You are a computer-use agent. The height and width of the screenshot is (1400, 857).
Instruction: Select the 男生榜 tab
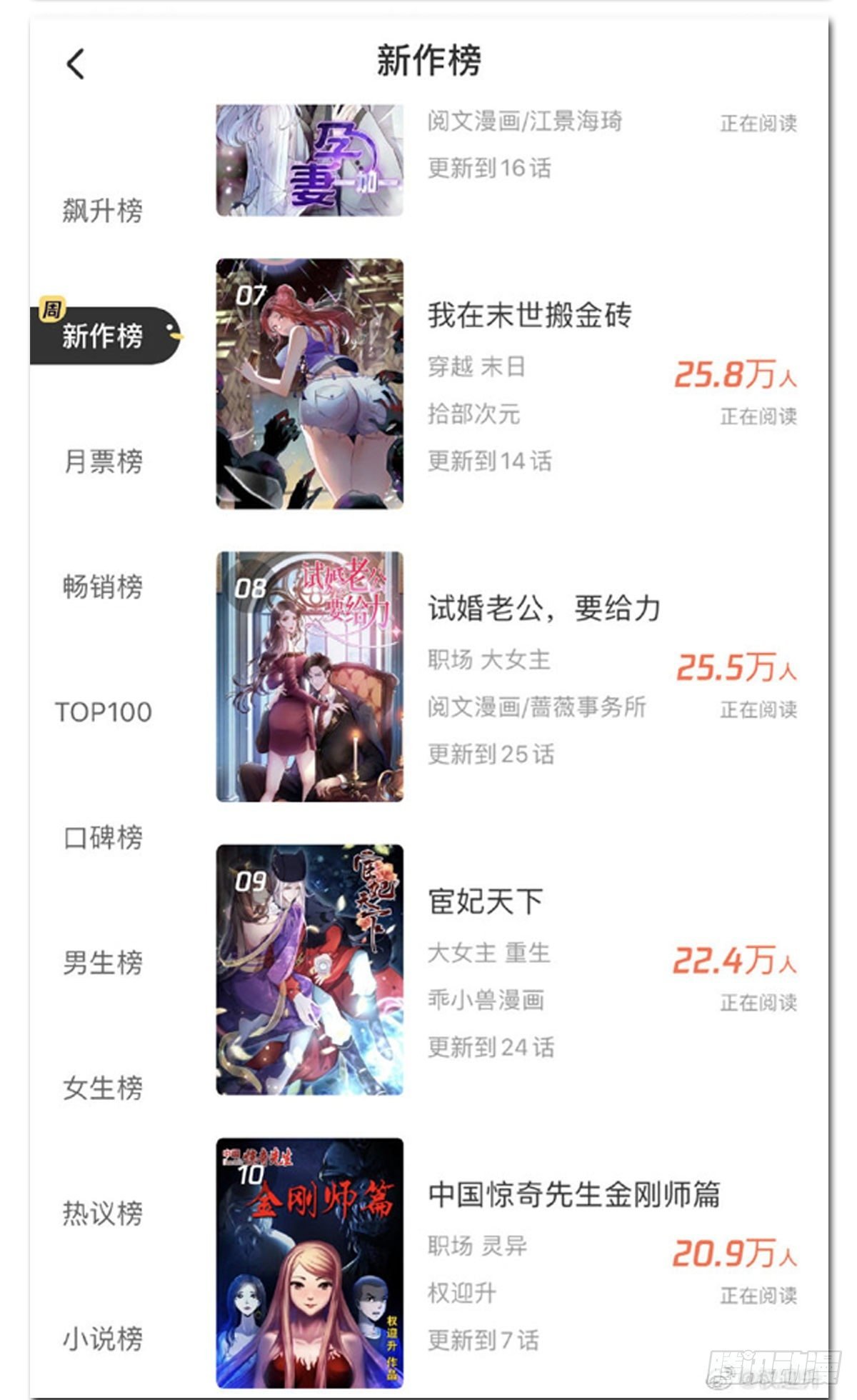[x=103, y=963]
